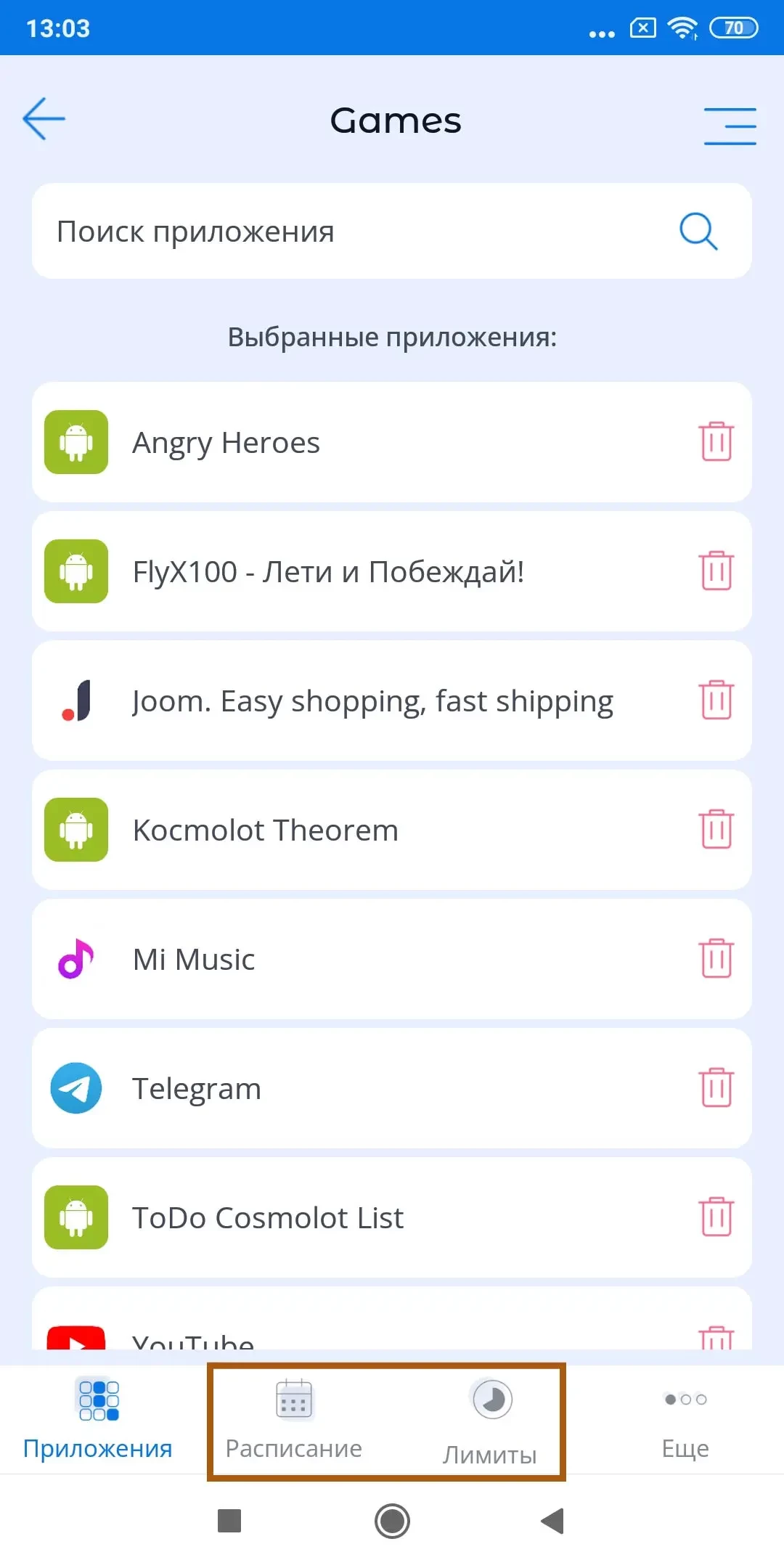Tap the system home button

[x=392, y=1521]
